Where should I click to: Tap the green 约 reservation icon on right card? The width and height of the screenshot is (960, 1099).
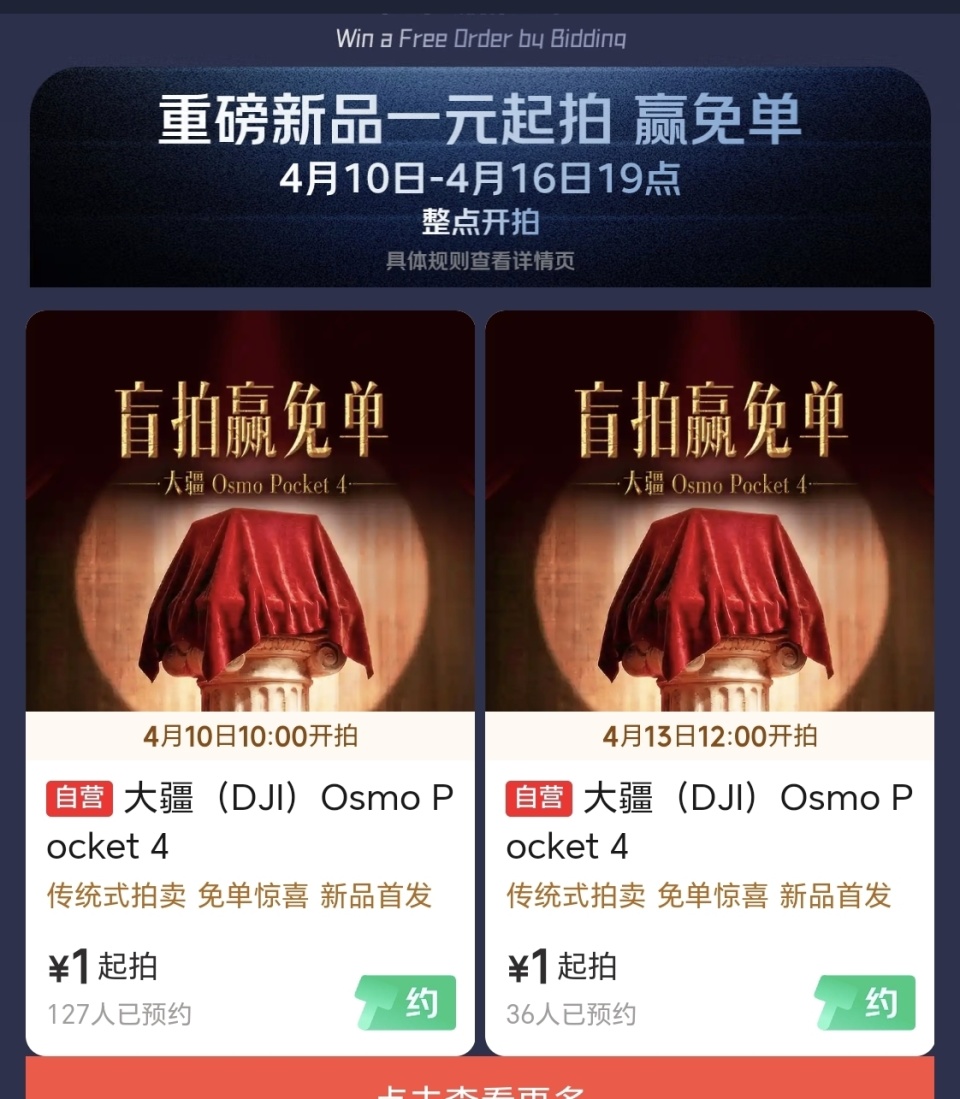[x=864, y=1002]
